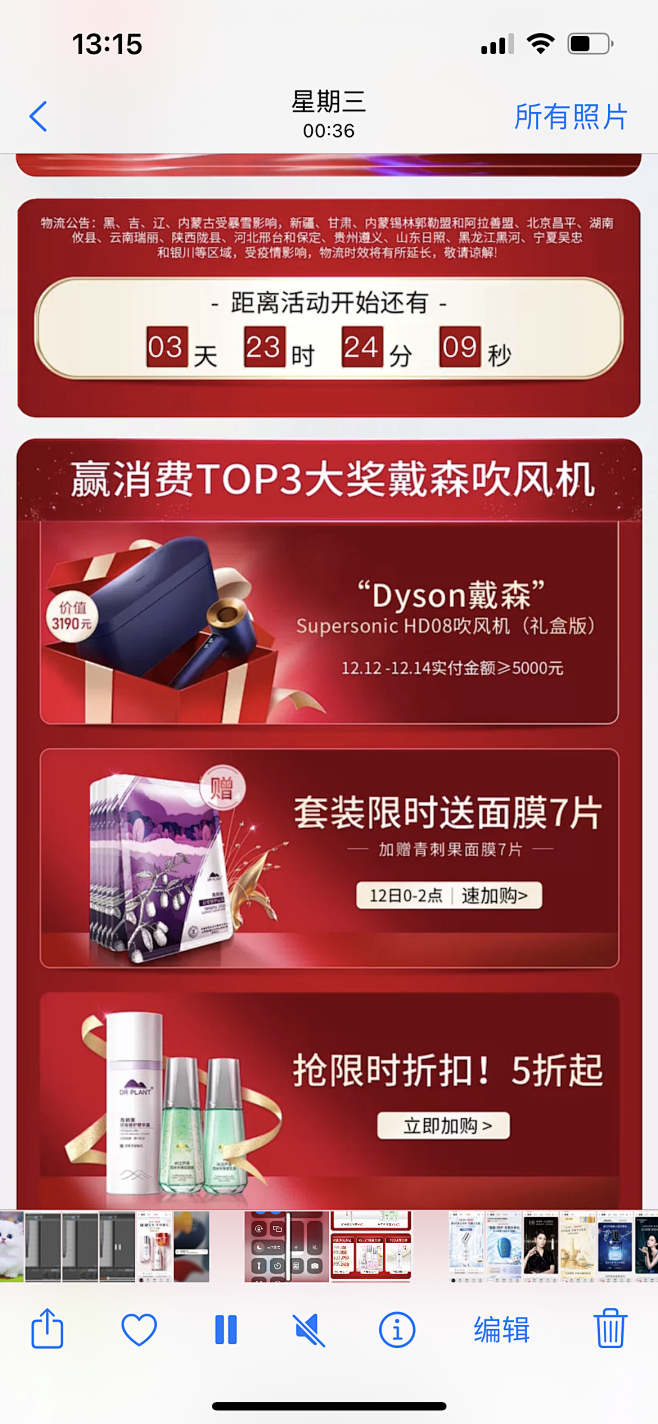The height and width of the screenshot is (1424, 658).
Task: Share this video
Action: pyautogui.click(x=47, y=1329)
